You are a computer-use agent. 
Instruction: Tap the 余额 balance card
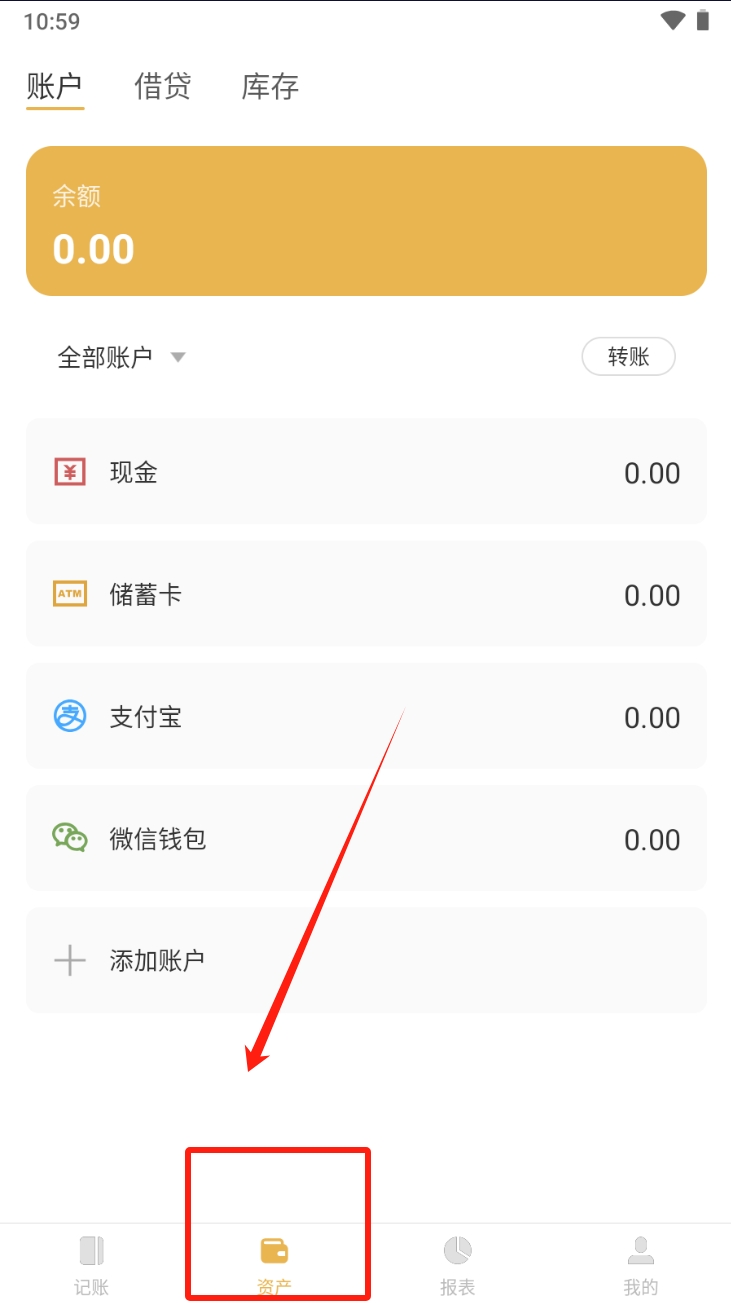pos(366,221)
